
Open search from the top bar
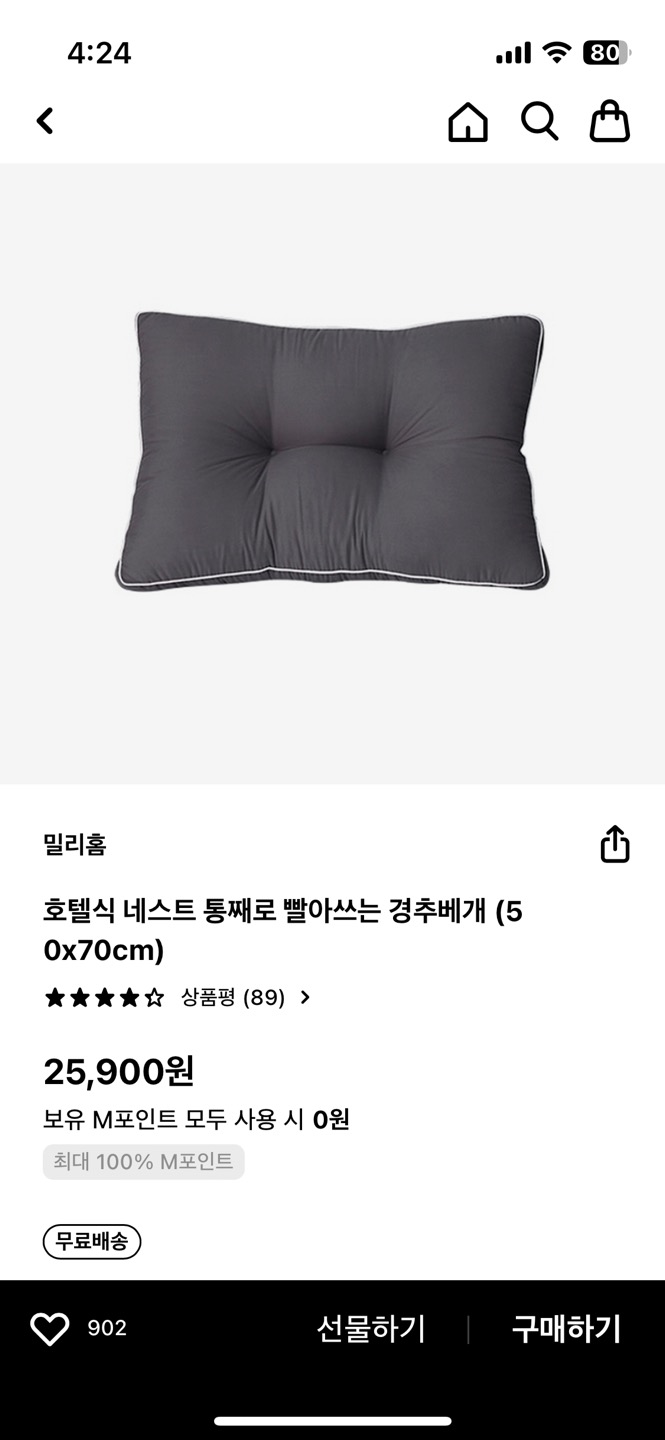click(539, 122)
